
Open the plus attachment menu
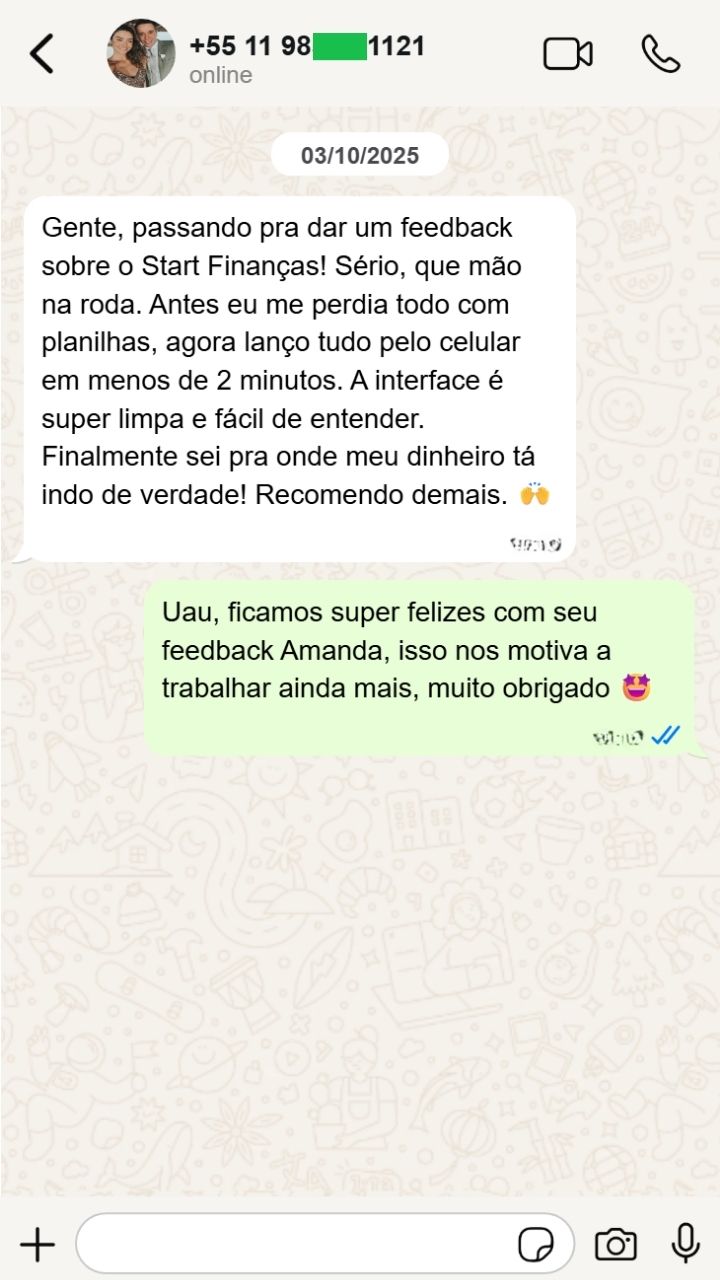coord(37,1245)
